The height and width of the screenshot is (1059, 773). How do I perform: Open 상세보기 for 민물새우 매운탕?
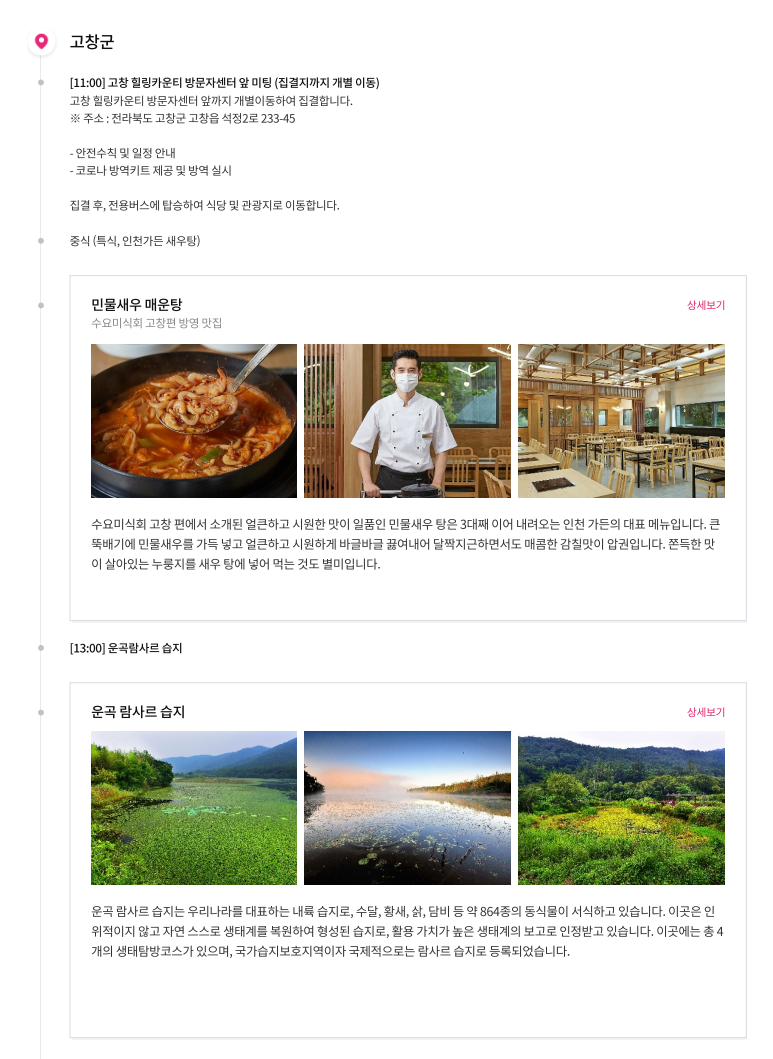point(705,305)
